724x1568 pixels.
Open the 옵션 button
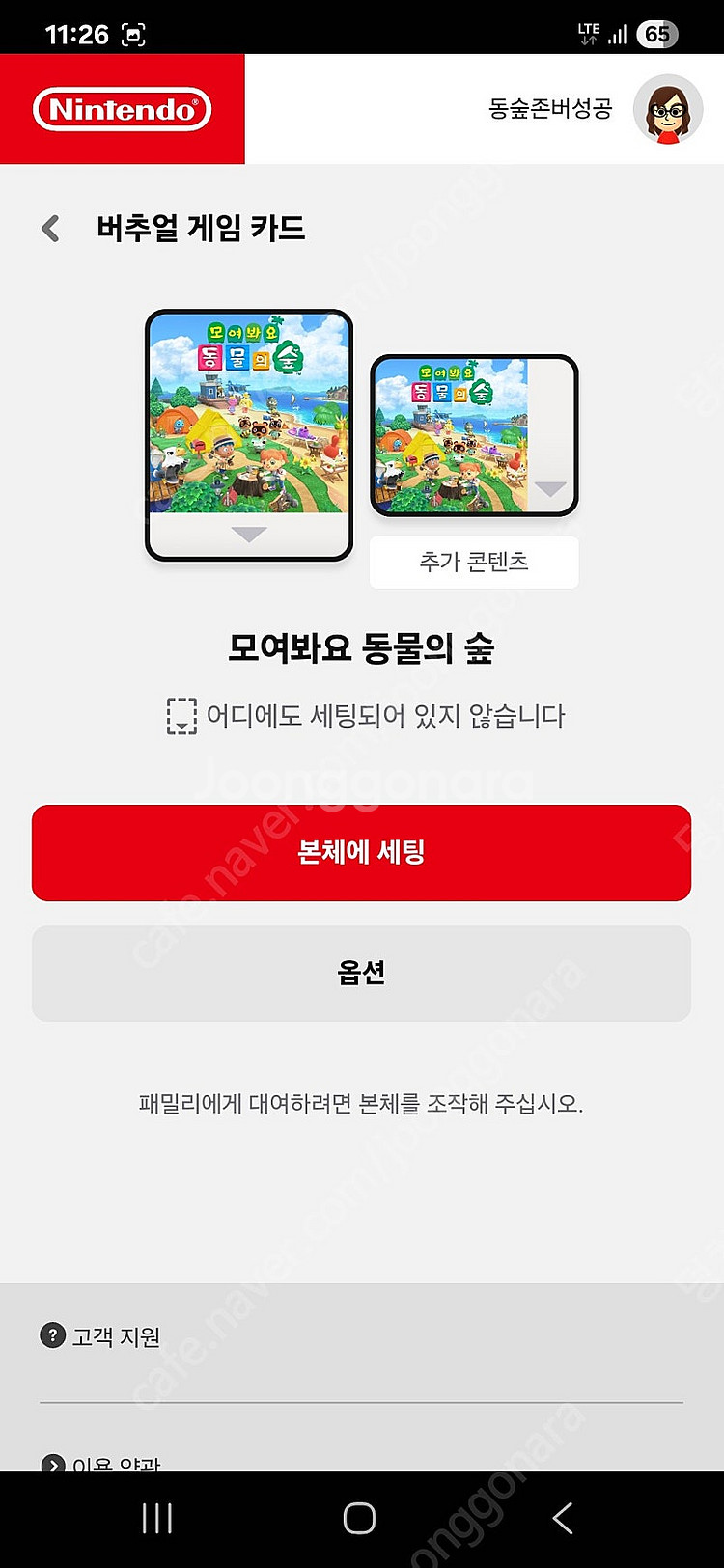pos(361,974)
